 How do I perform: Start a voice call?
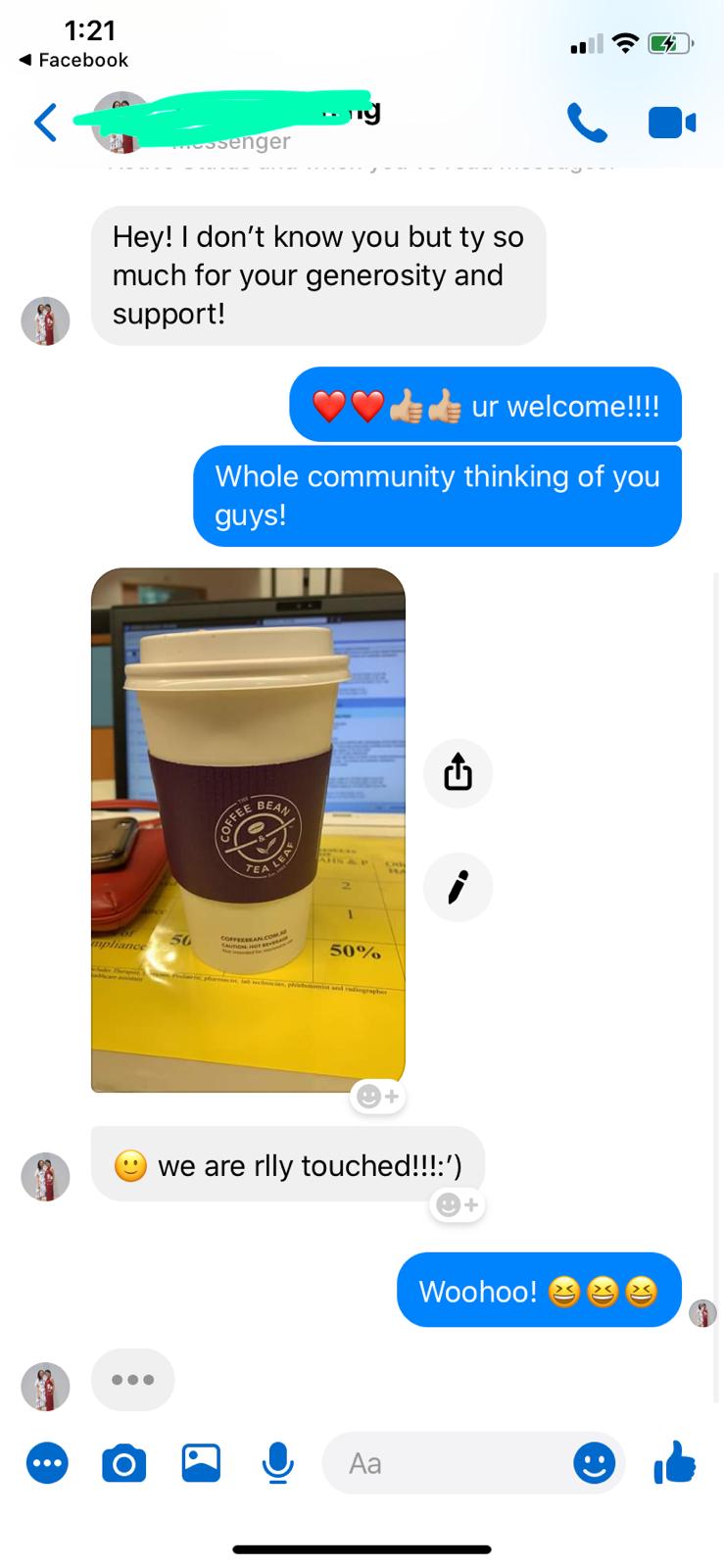point(587,122)
